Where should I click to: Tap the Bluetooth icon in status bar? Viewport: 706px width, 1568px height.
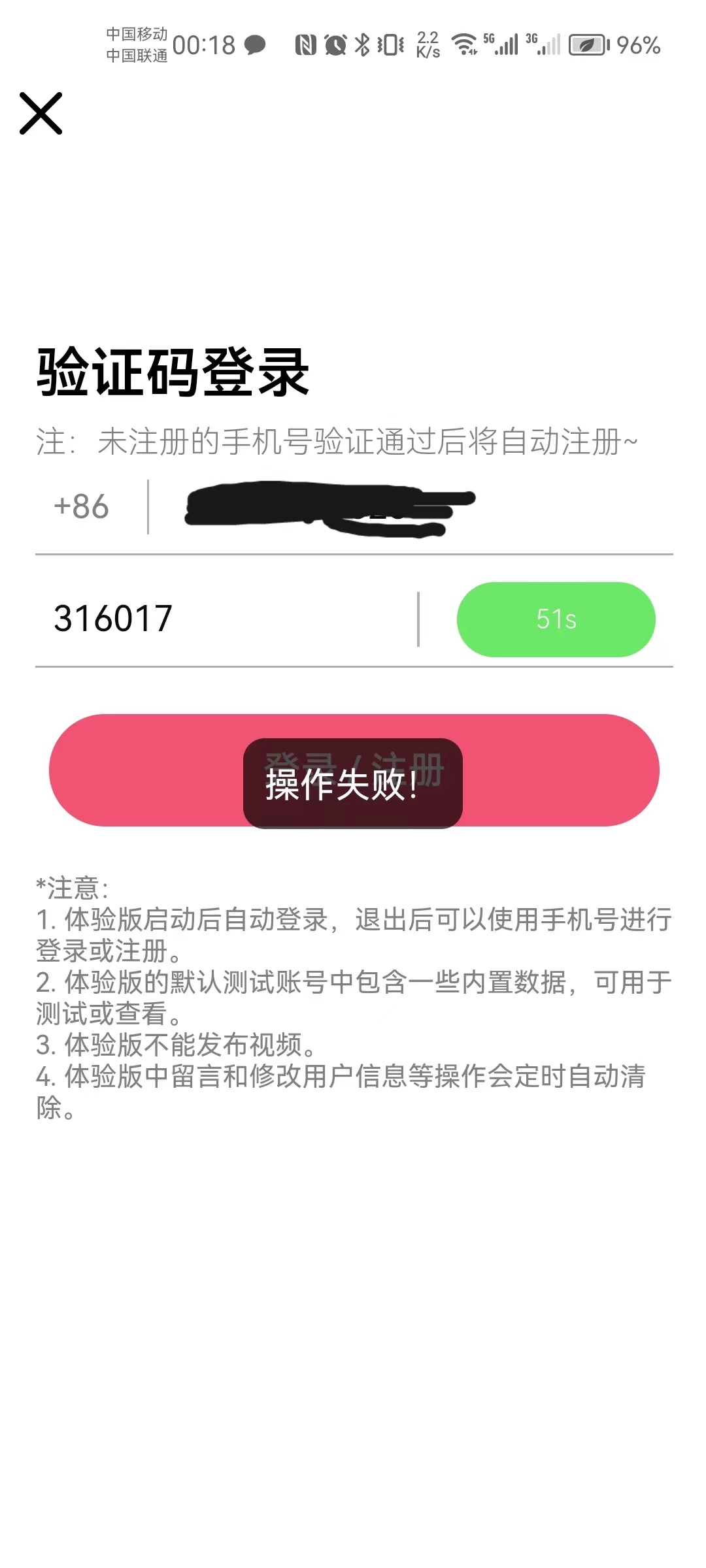tap(362, 44)
